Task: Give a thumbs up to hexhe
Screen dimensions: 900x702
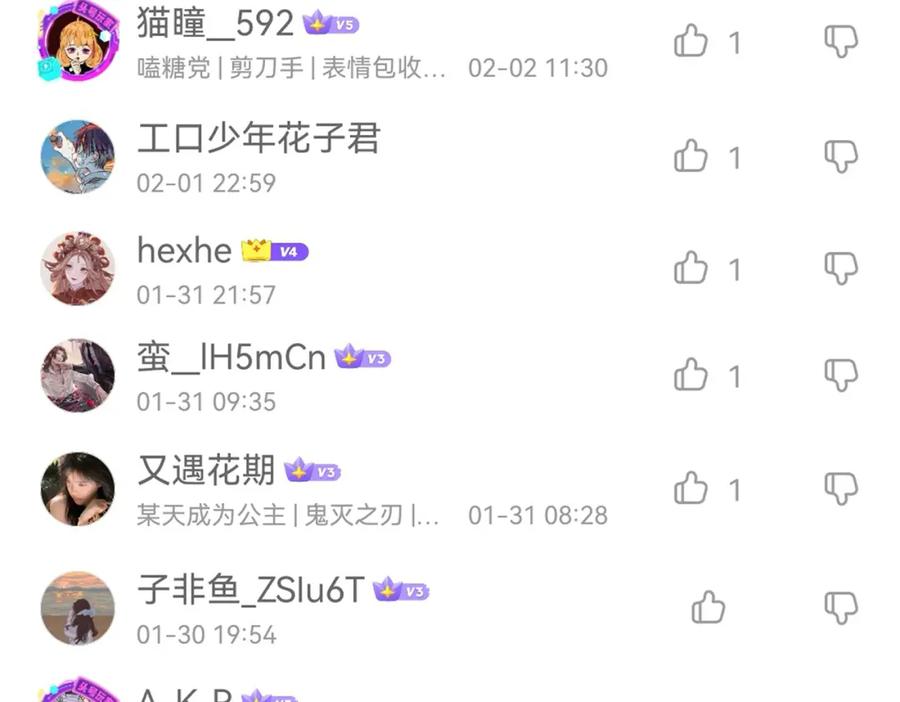Action: (x=690, y=267)
